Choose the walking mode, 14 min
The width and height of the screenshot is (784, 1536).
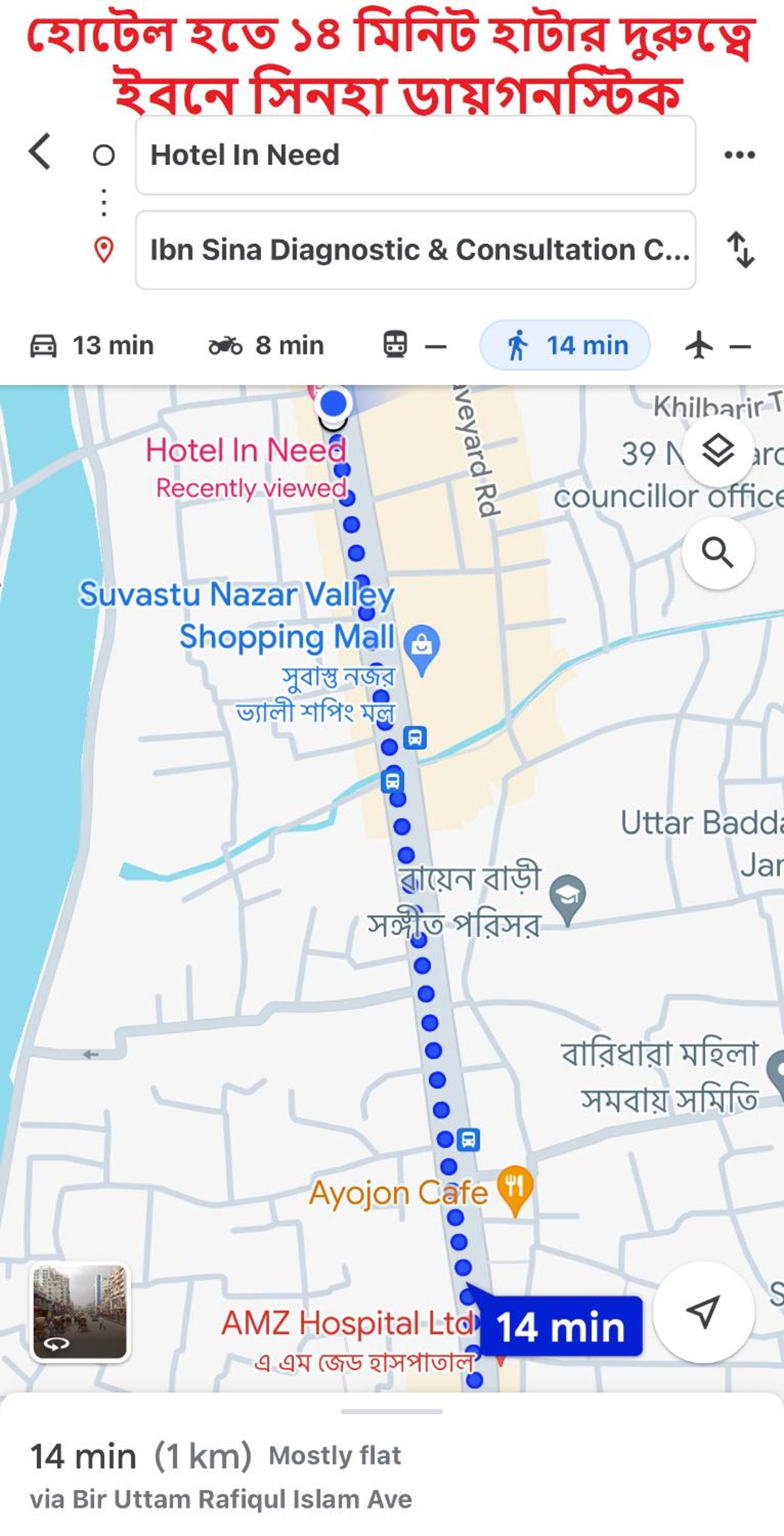[565, 346]
